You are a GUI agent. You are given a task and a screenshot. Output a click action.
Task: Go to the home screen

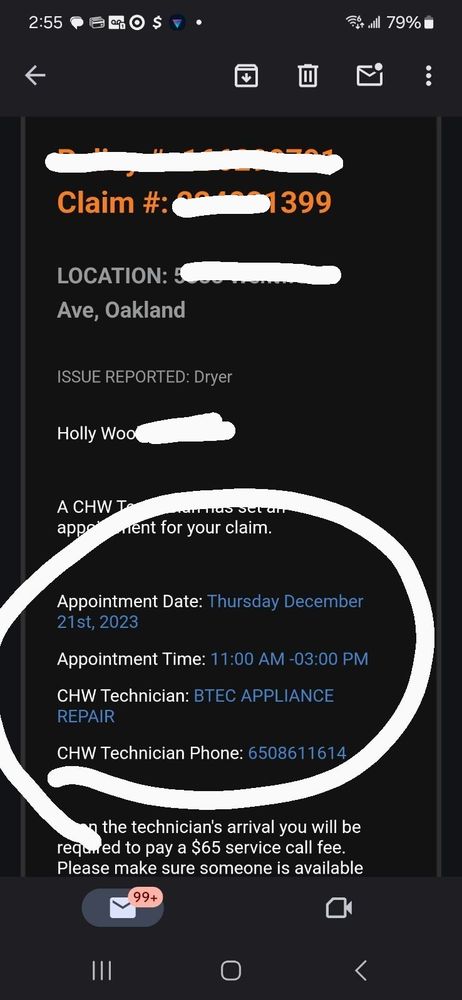[231, 971]
